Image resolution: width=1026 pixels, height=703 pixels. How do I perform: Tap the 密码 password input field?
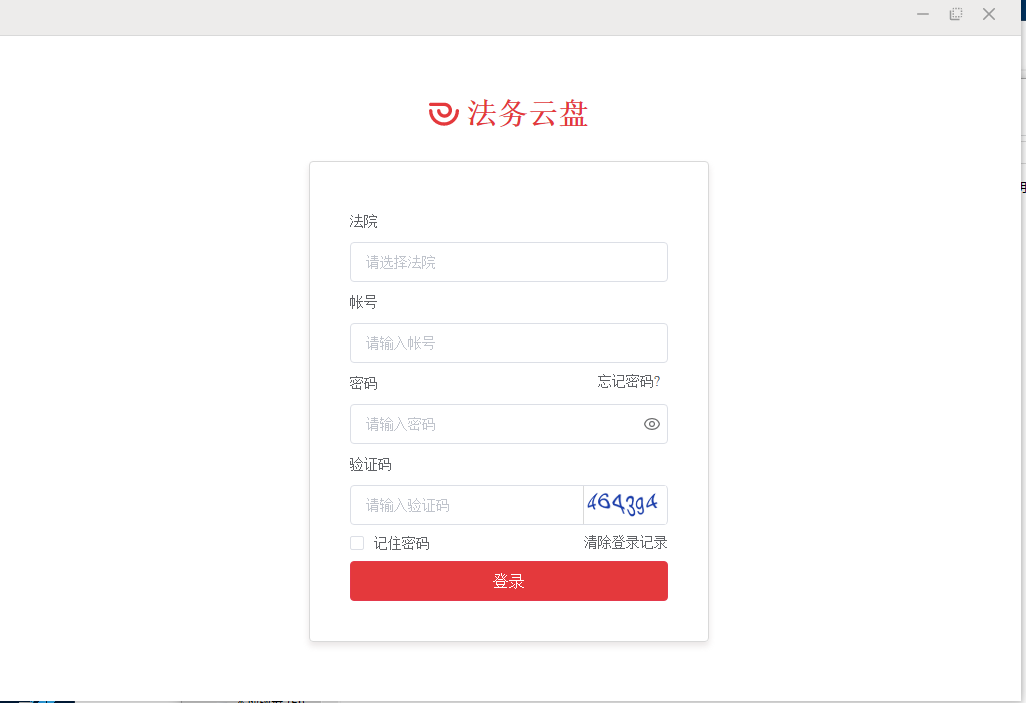click(495, 424)
